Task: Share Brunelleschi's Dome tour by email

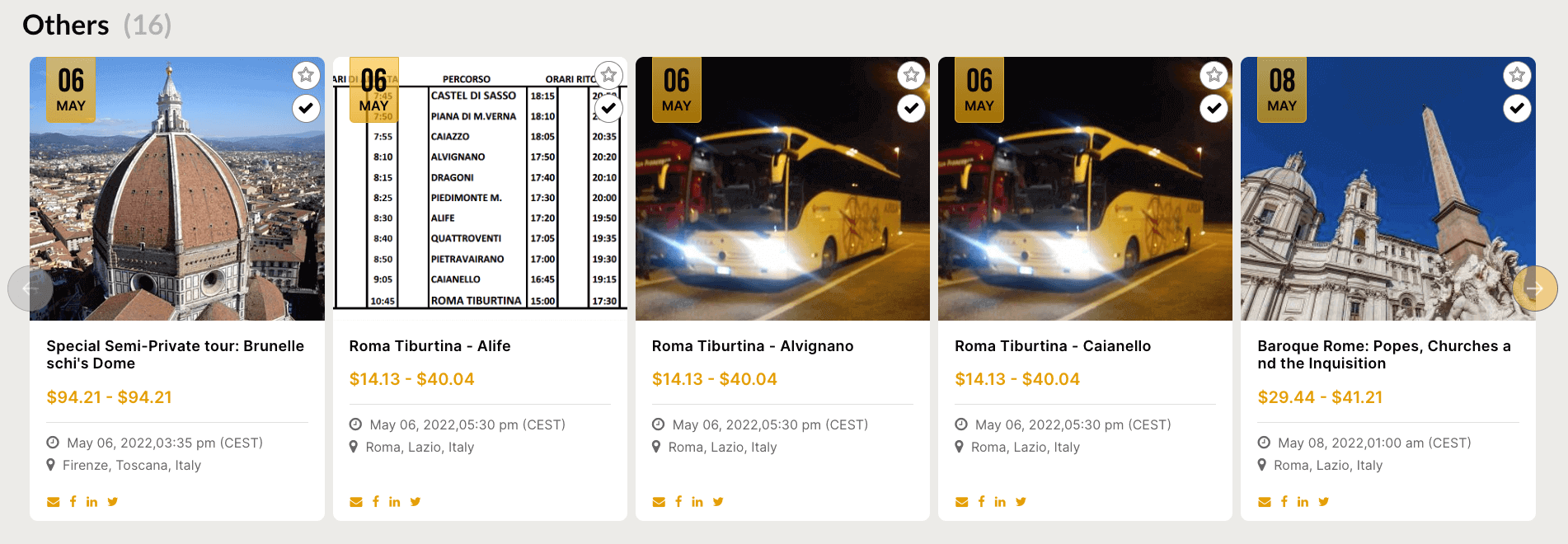Action: [x=54, y=502]
